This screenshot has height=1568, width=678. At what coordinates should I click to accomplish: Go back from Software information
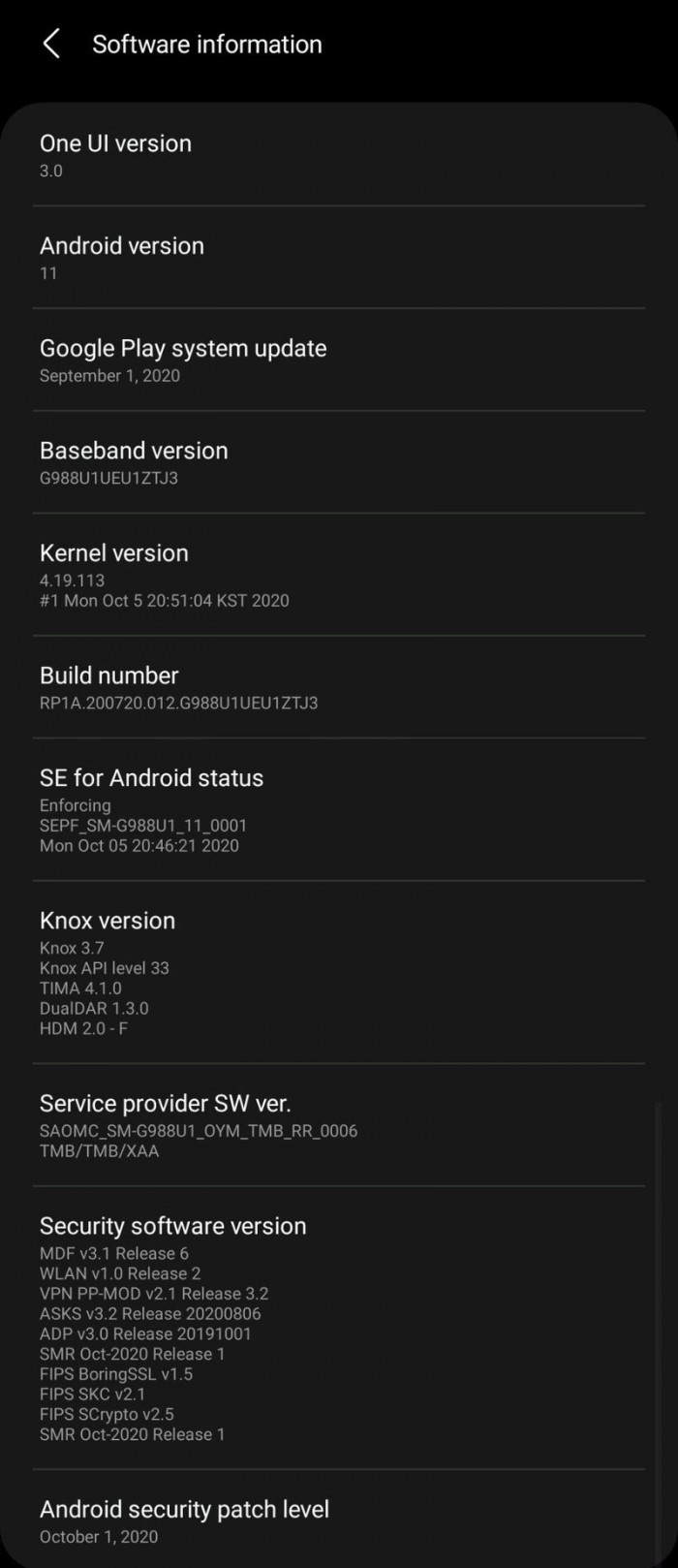coord(51,44)
